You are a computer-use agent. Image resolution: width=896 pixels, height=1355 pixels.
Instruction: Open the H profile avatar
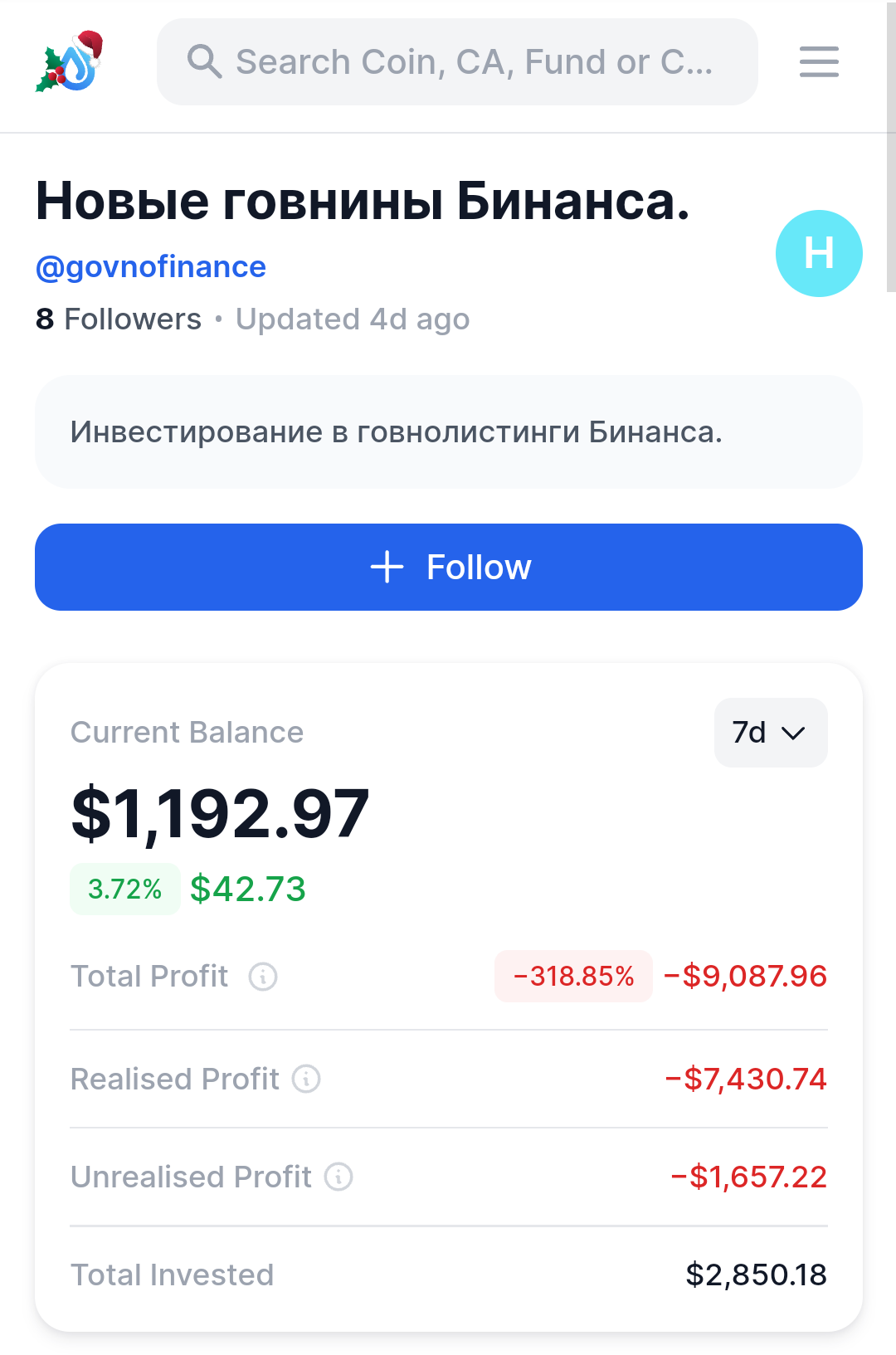(819, 253)
